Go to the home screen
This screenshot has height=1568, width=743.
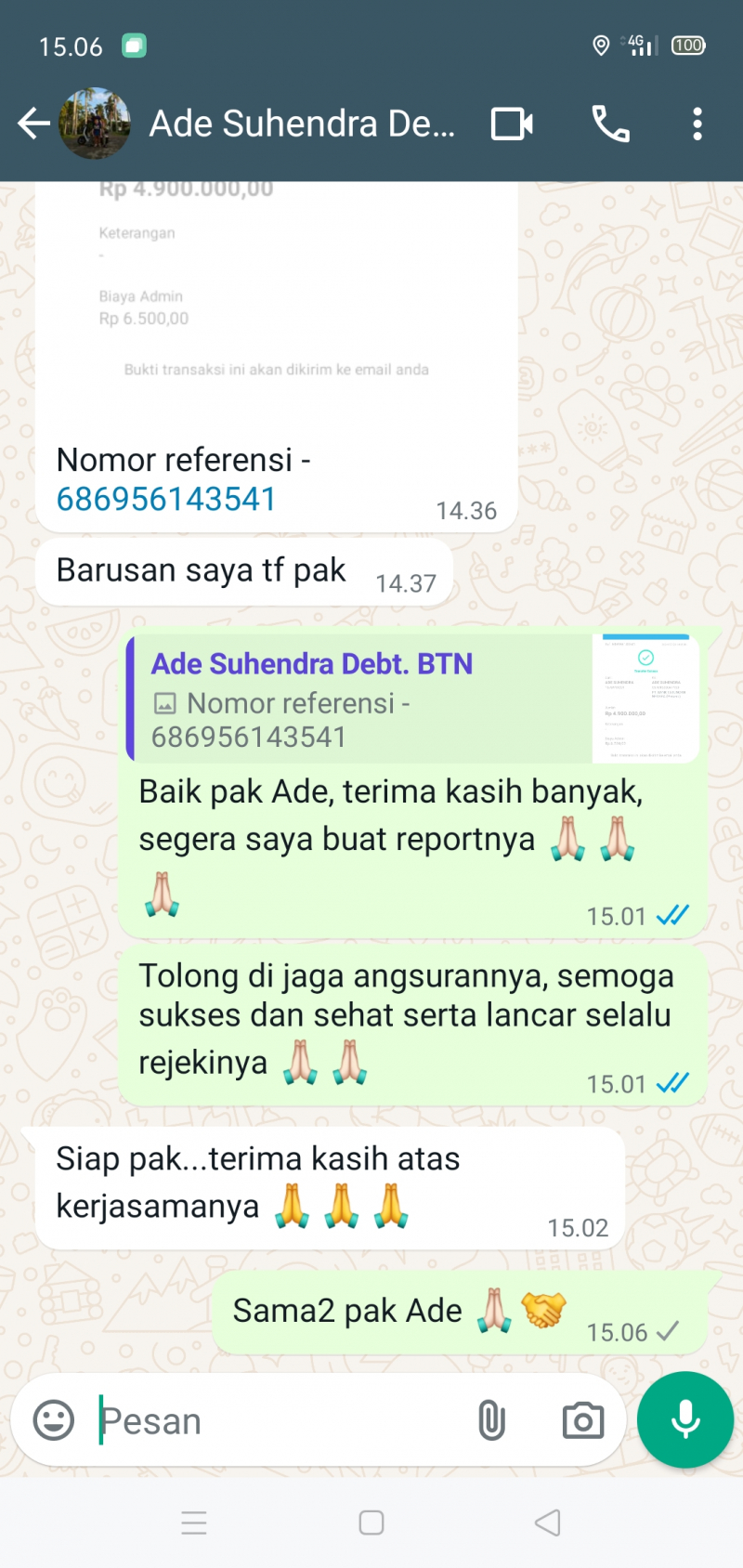[371, 1522]
